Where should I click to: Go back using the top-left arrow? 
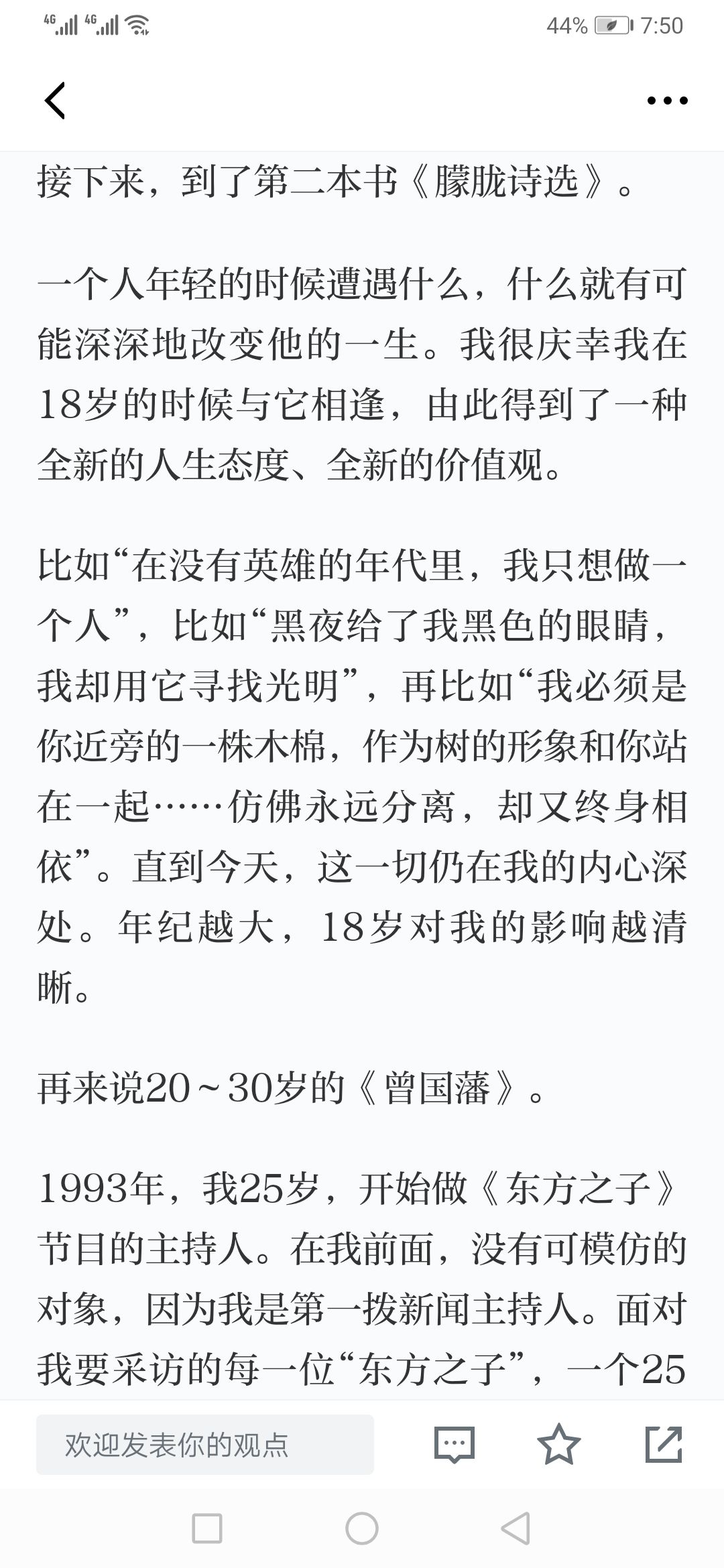coord(55,101)
